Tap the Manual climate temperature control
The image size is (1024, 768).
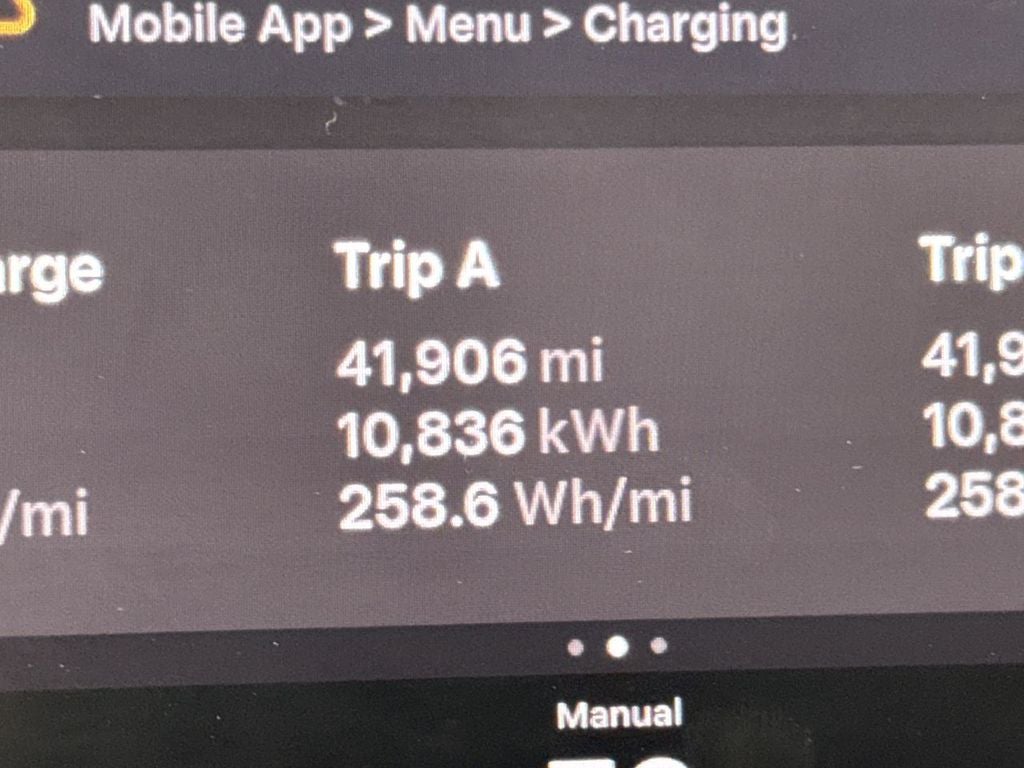619,716
